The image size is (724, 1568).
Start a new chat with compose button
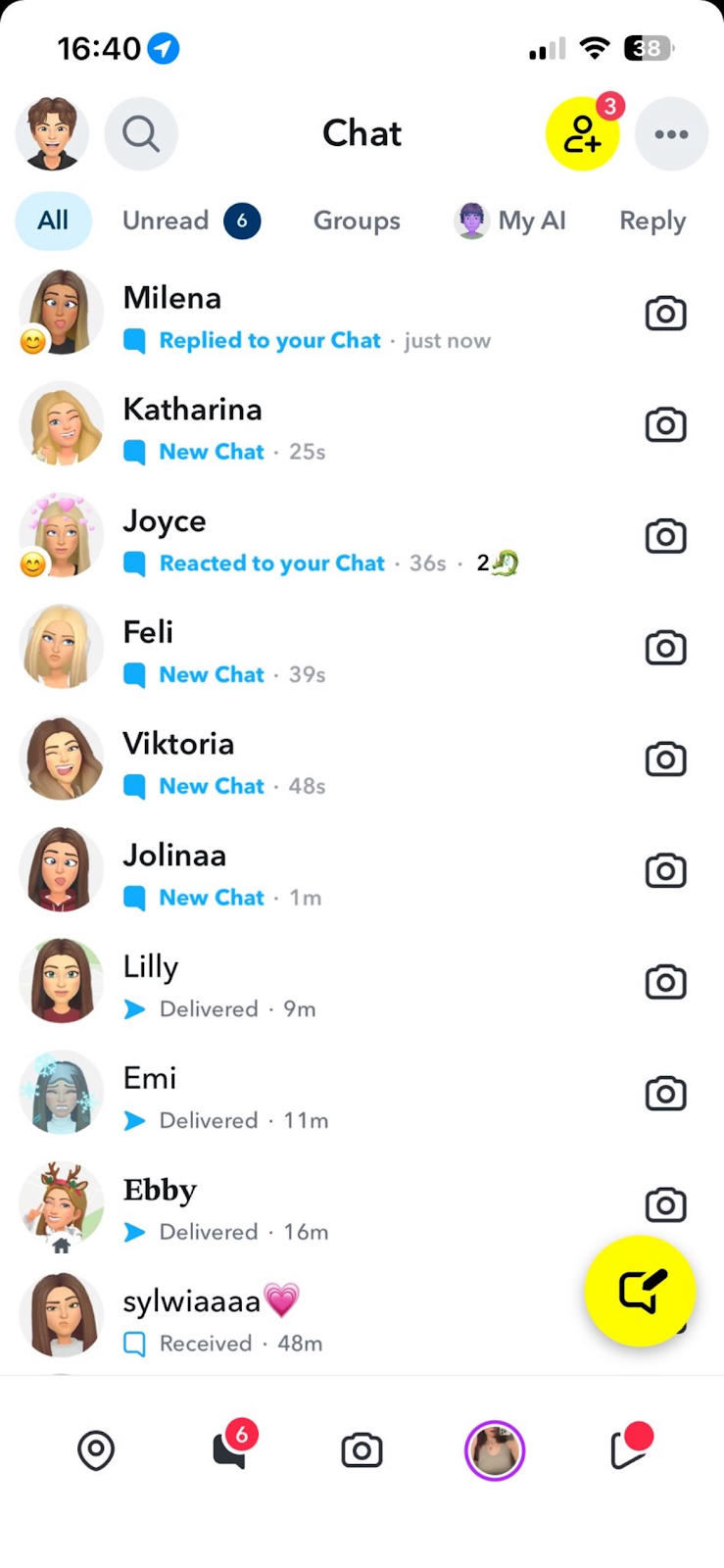click(640, 1291)
